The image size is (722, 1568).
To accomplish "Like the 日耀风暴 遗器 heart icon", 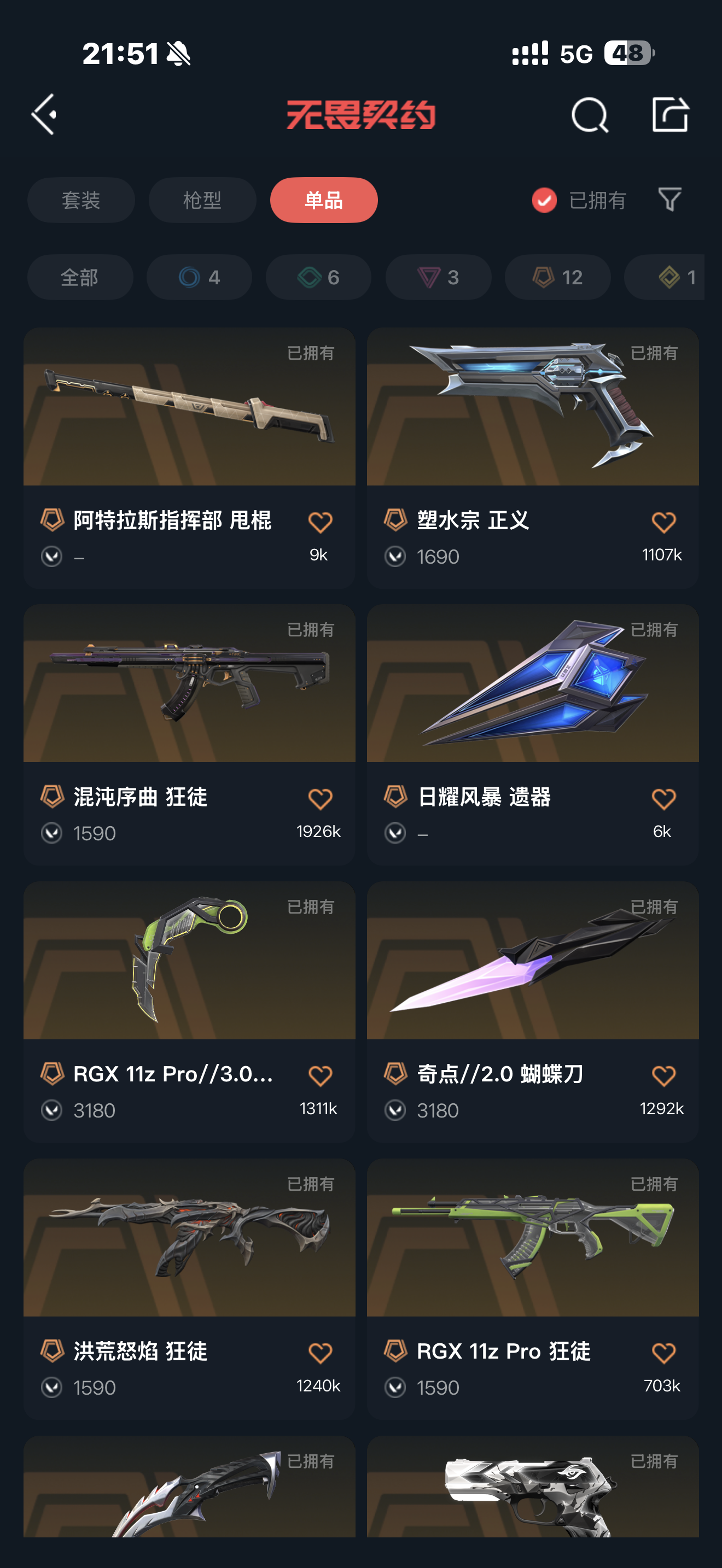I will pyautogui.click(x=663, y=799).
